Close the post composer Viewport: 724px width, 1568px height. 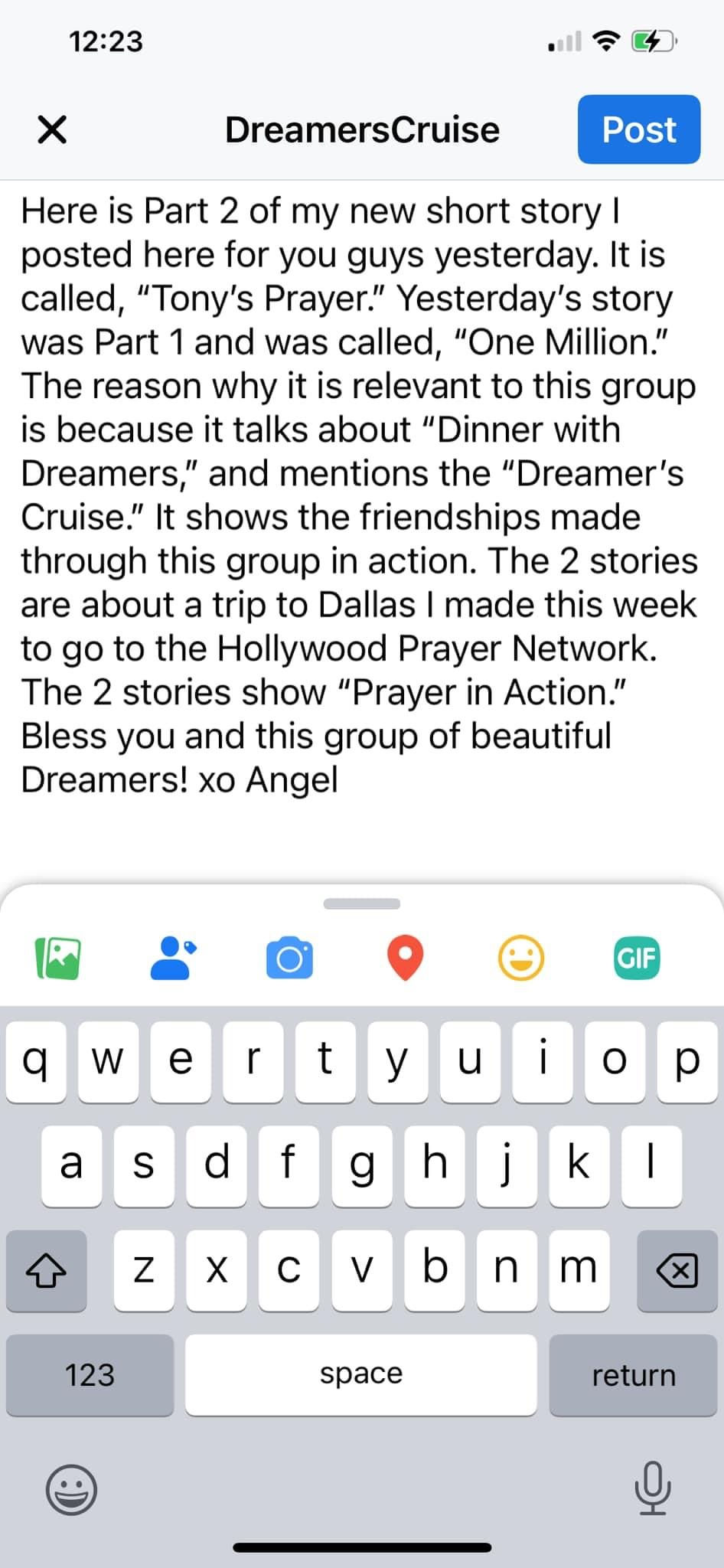coord(52,129)
